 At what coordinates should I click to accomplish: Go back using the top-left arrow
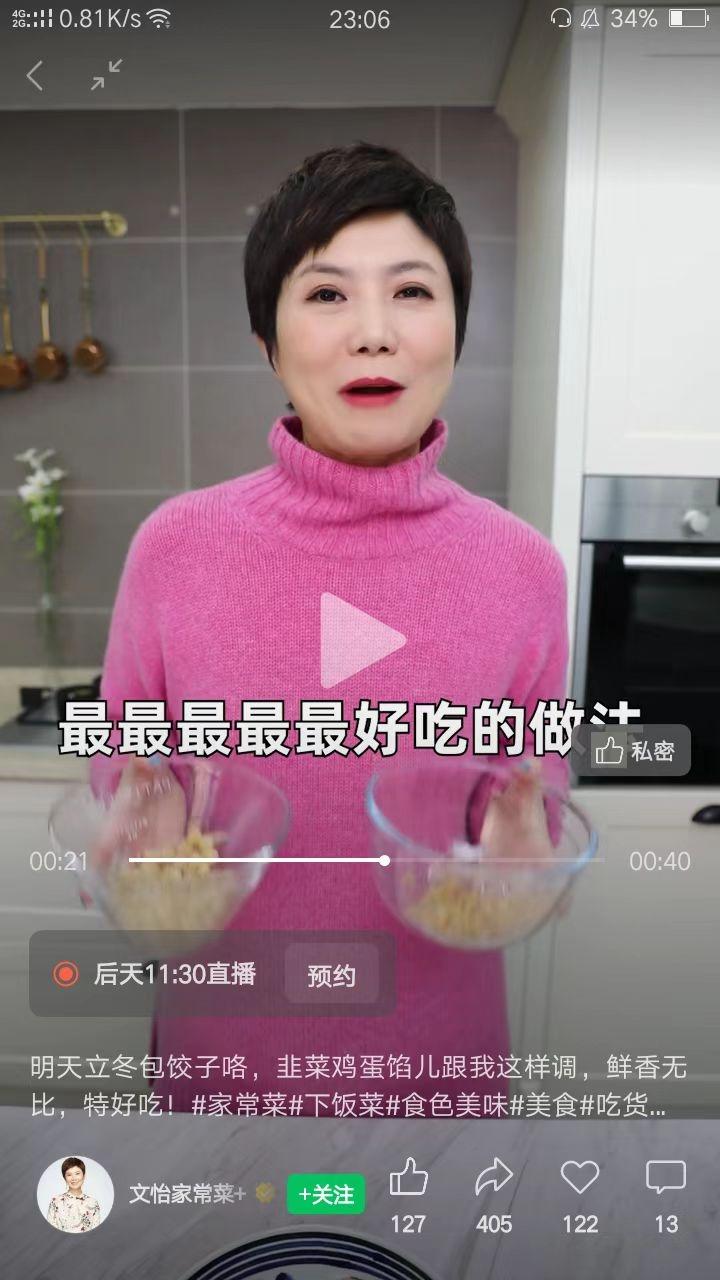coord(35,76)
